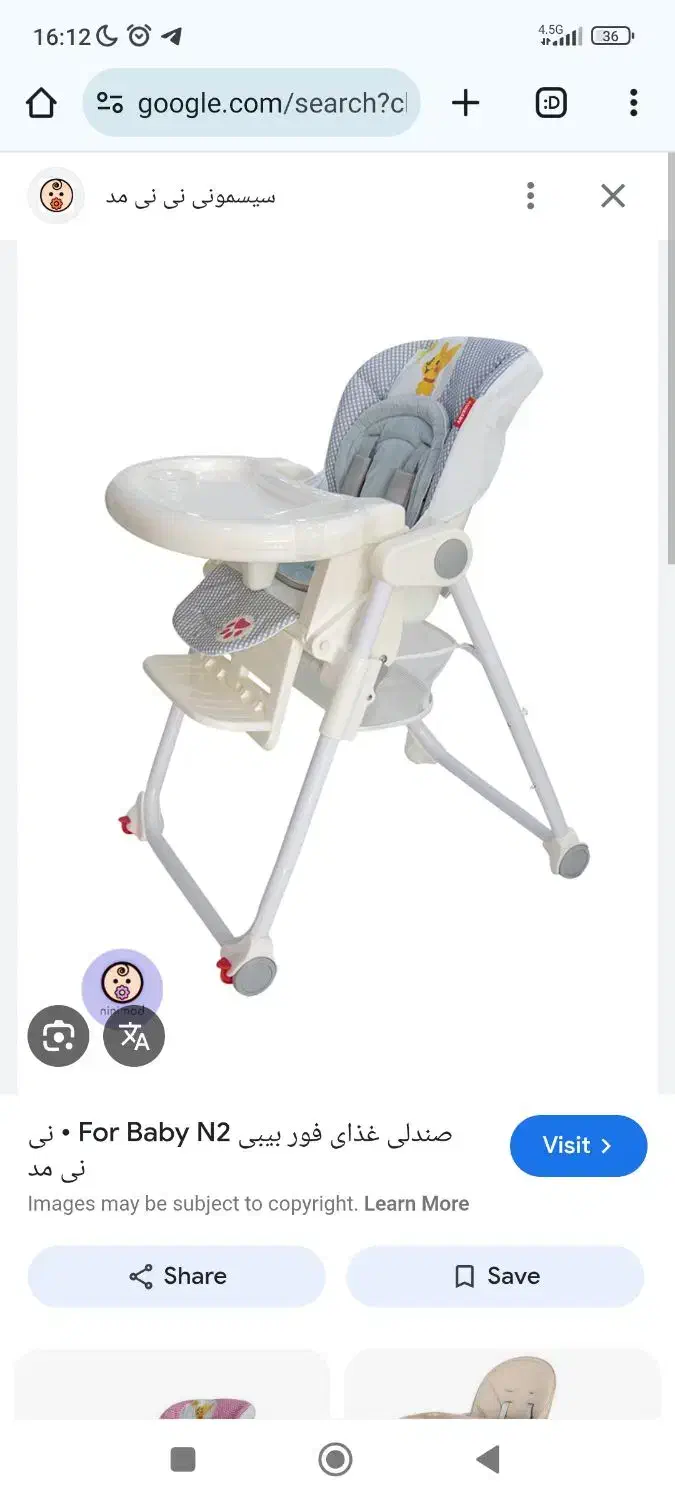The width and height of the screenshot is (675, 1500).
Task: Translate text in the image
Action: point(134,1037)
